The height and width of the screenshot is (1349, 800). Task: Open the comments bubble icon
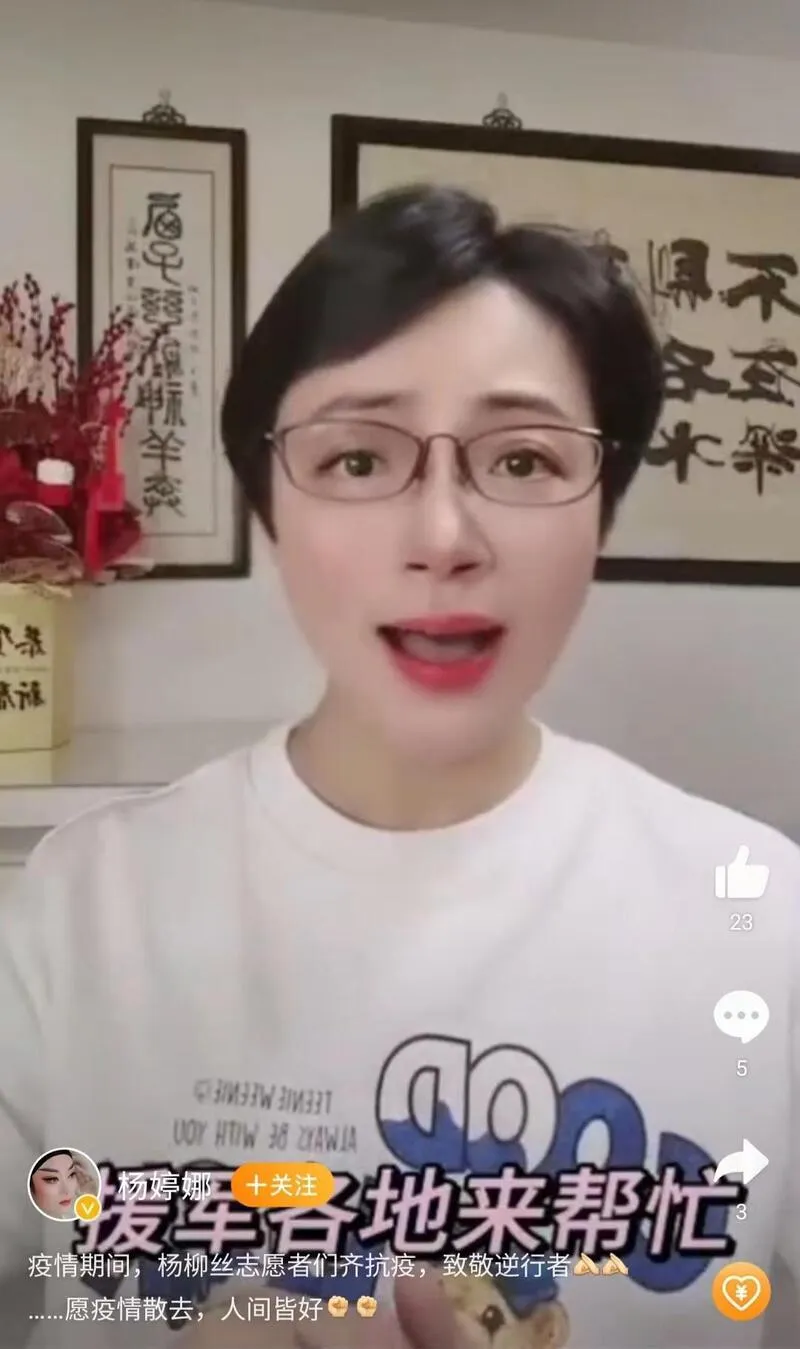pyautogui.click(x=741, y=1017)
